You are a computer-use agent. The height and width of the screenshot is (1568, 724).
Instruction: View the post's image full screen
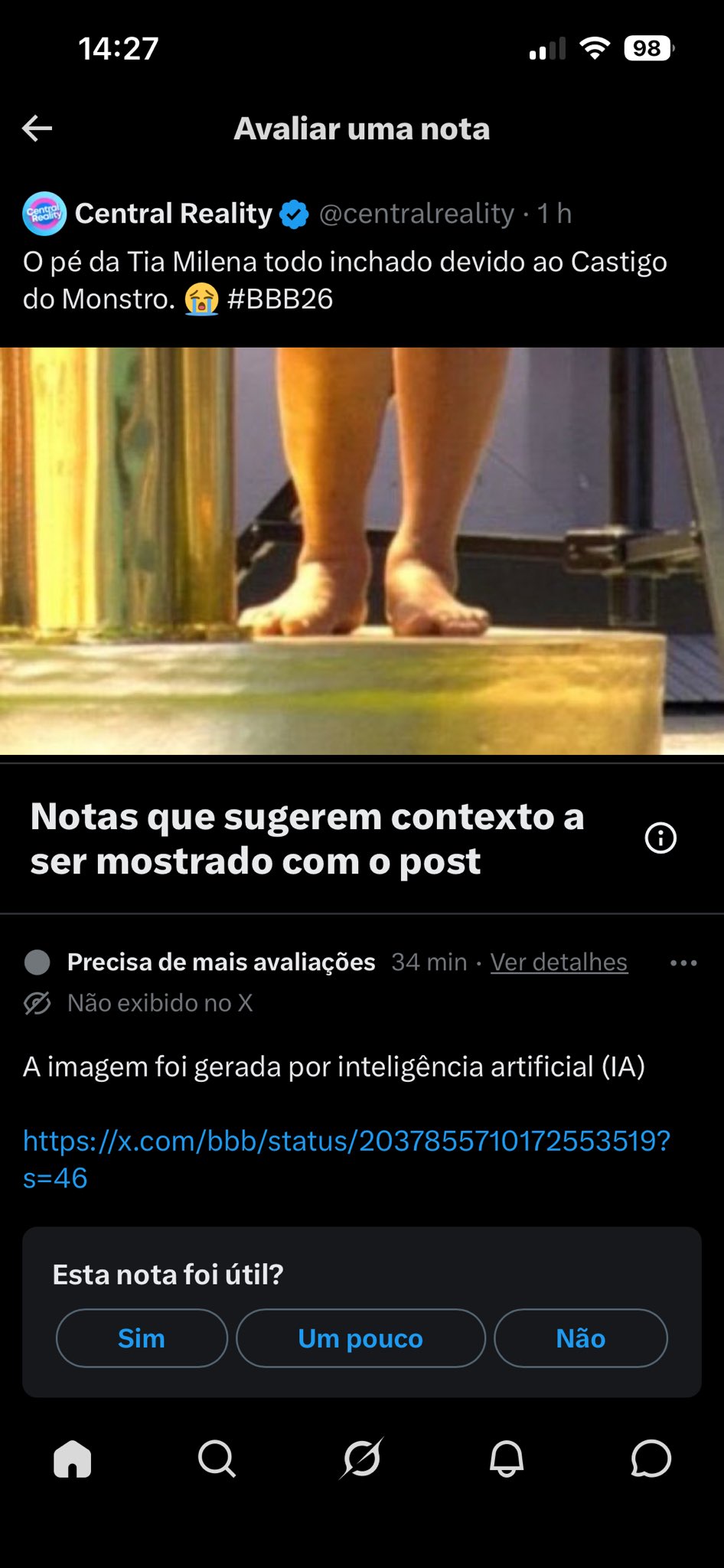(362, 551)
